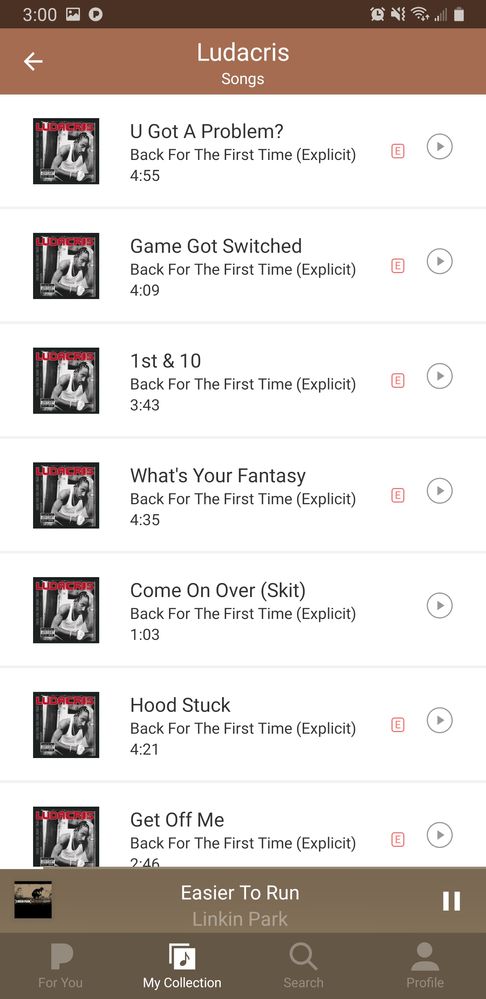This screenshot has width=486, height=999.
Task: Play the Come On Over (Skit) track
Action: [x=440, y=605]
